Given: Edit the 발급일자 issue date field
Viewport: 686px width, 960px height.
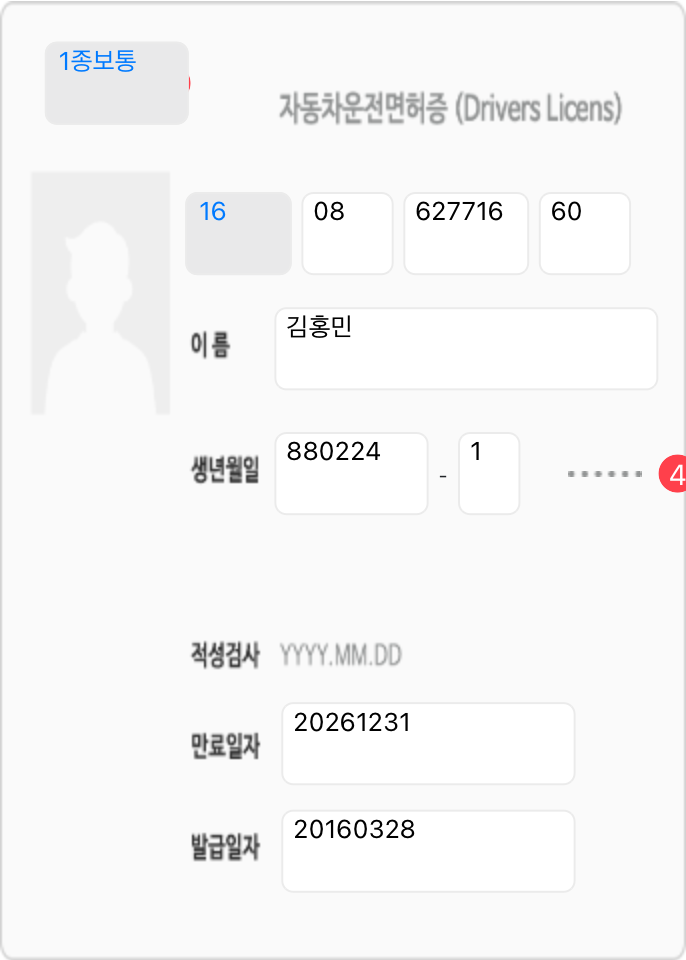Looking at the screenshot, I should point(428,850).
